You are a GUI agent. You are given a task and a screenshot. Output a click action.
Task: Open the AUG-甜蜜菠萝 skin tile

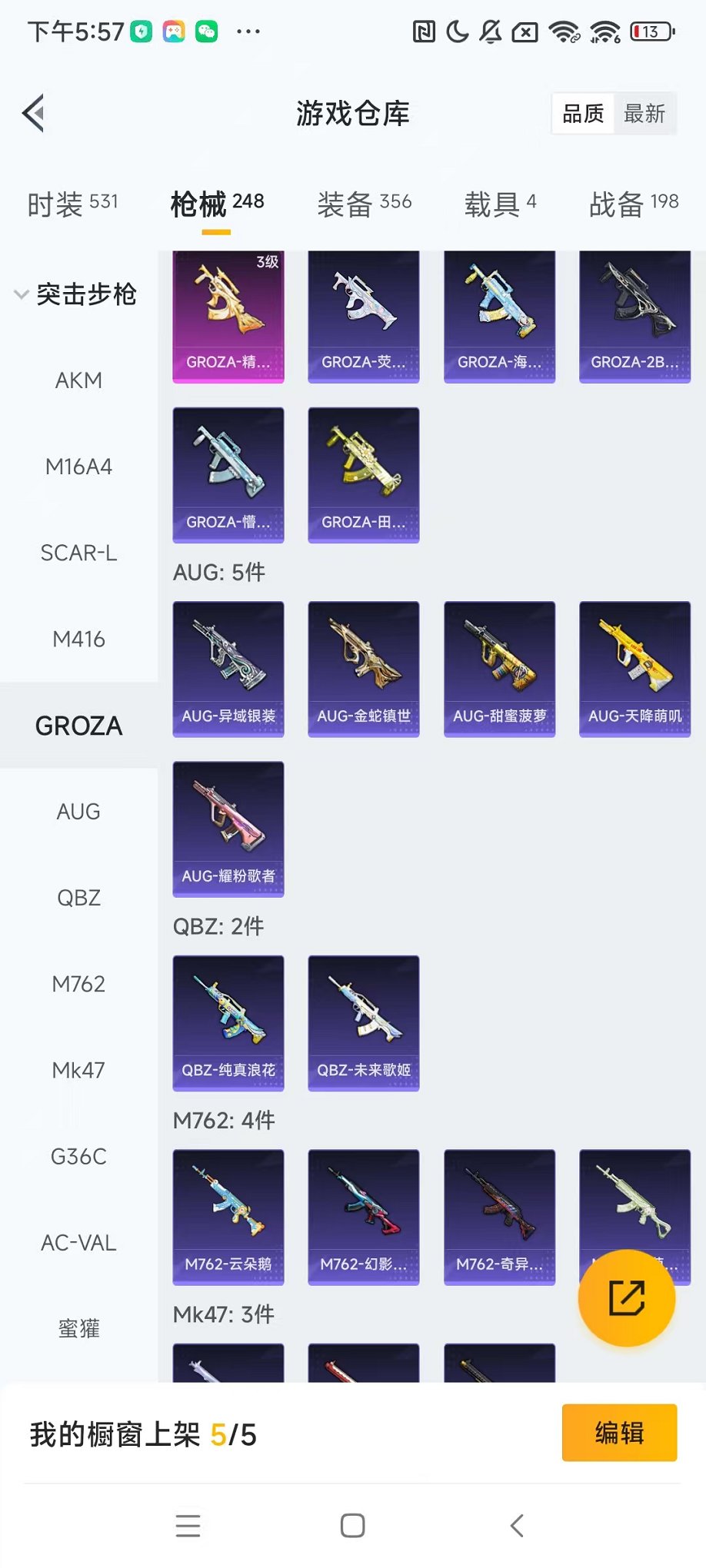click(499, 669)
